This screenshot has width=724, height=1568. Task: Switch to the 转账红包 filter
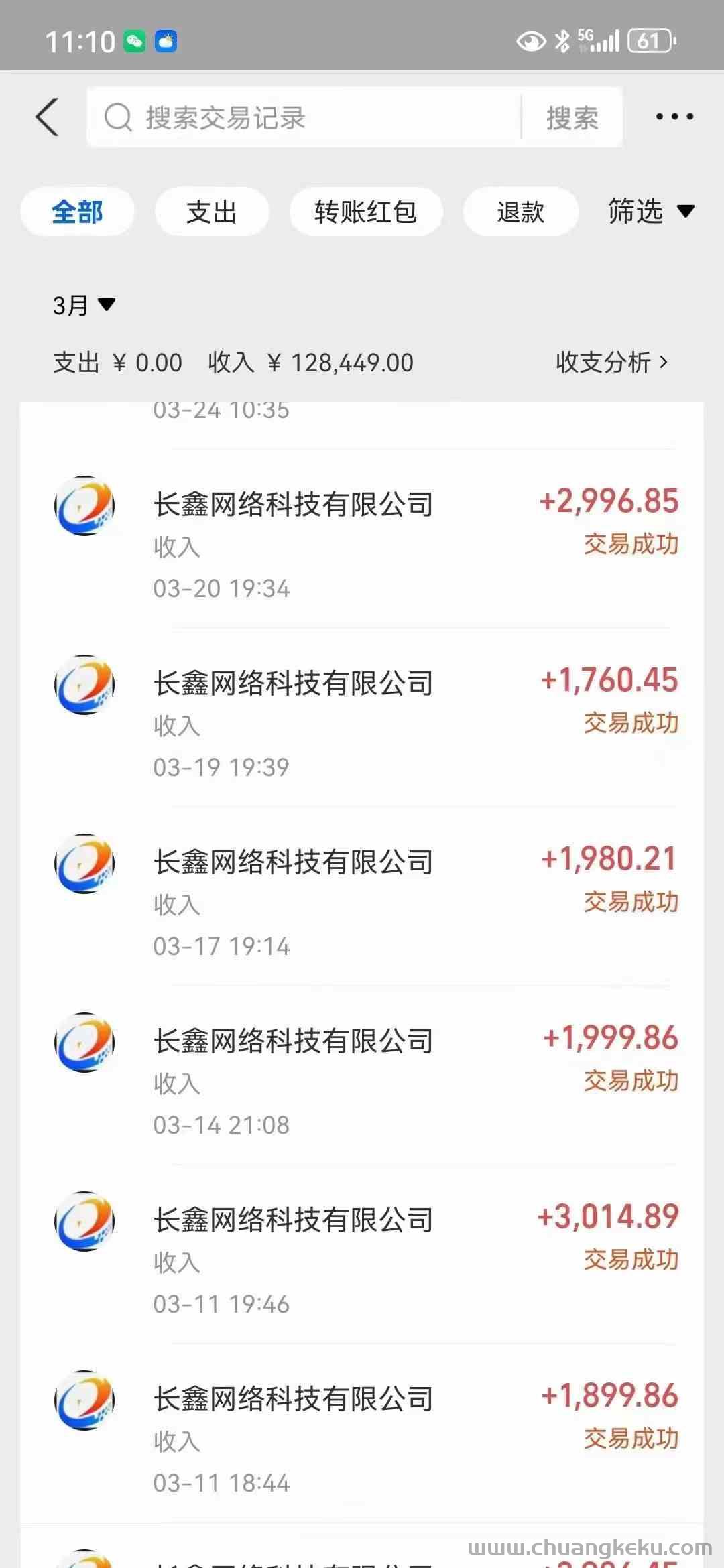coord(366,212)
